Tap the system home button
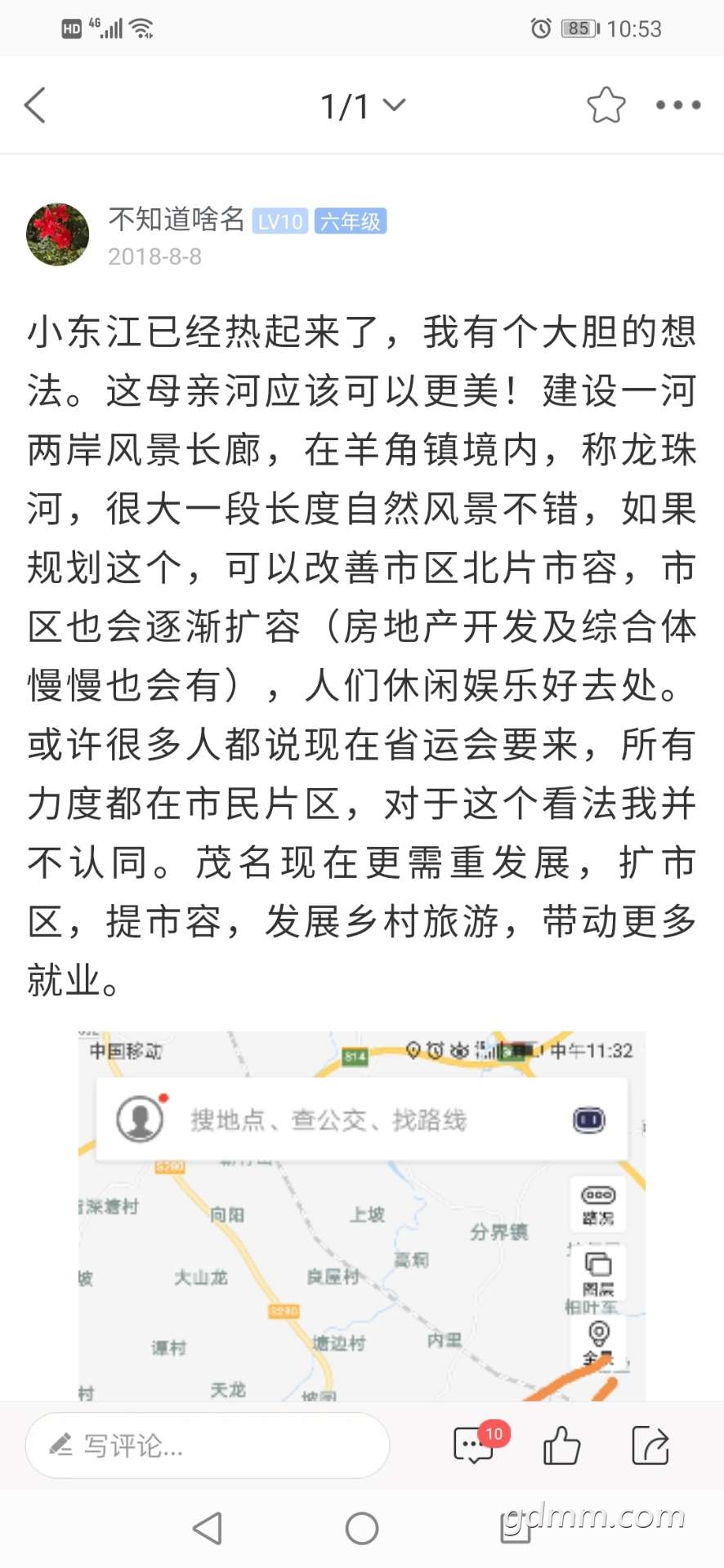This screenshot has width=724, height=1568. pos(362,1528)
